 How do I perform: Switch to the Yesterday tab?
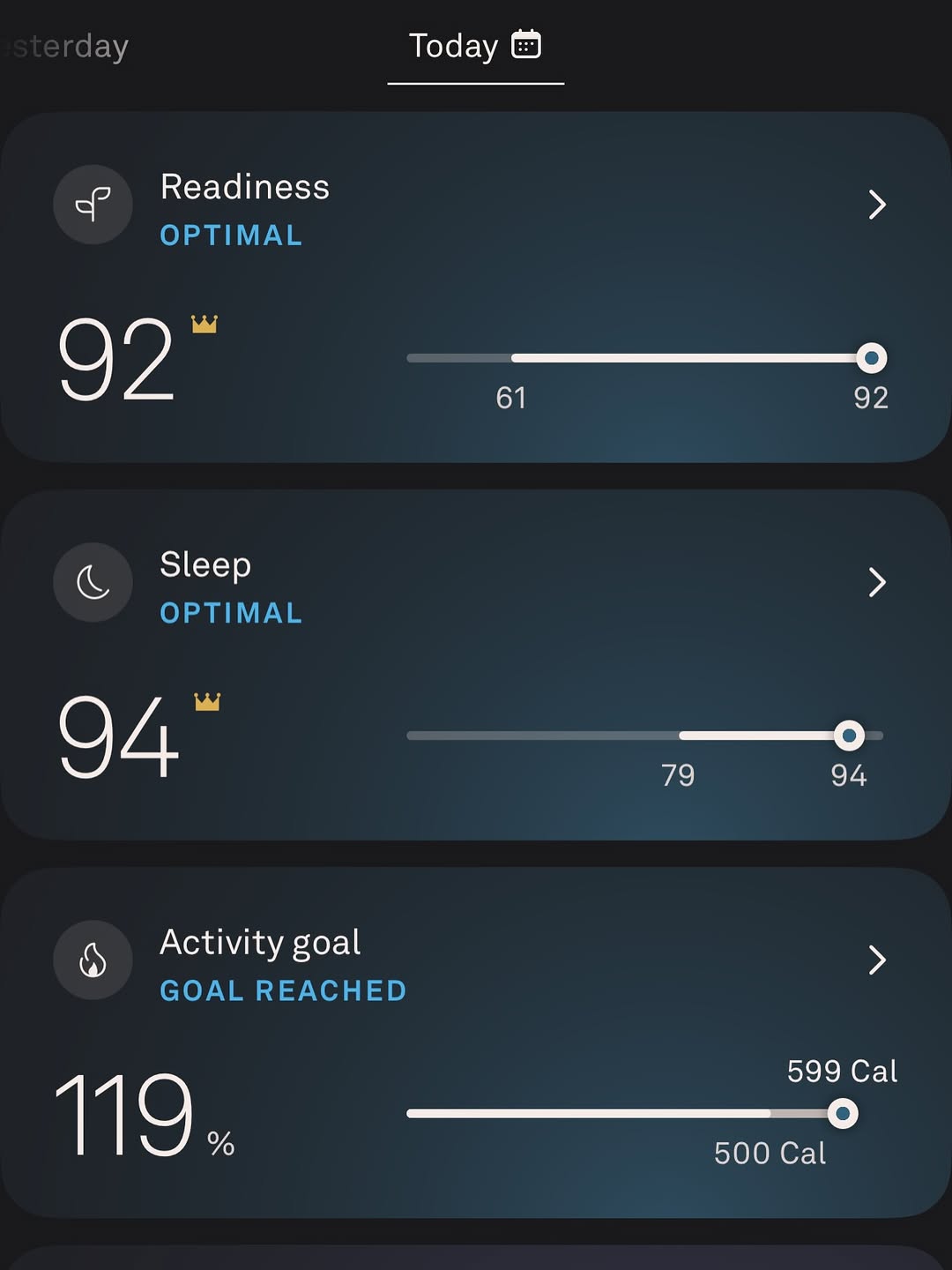tap(69, 46)
